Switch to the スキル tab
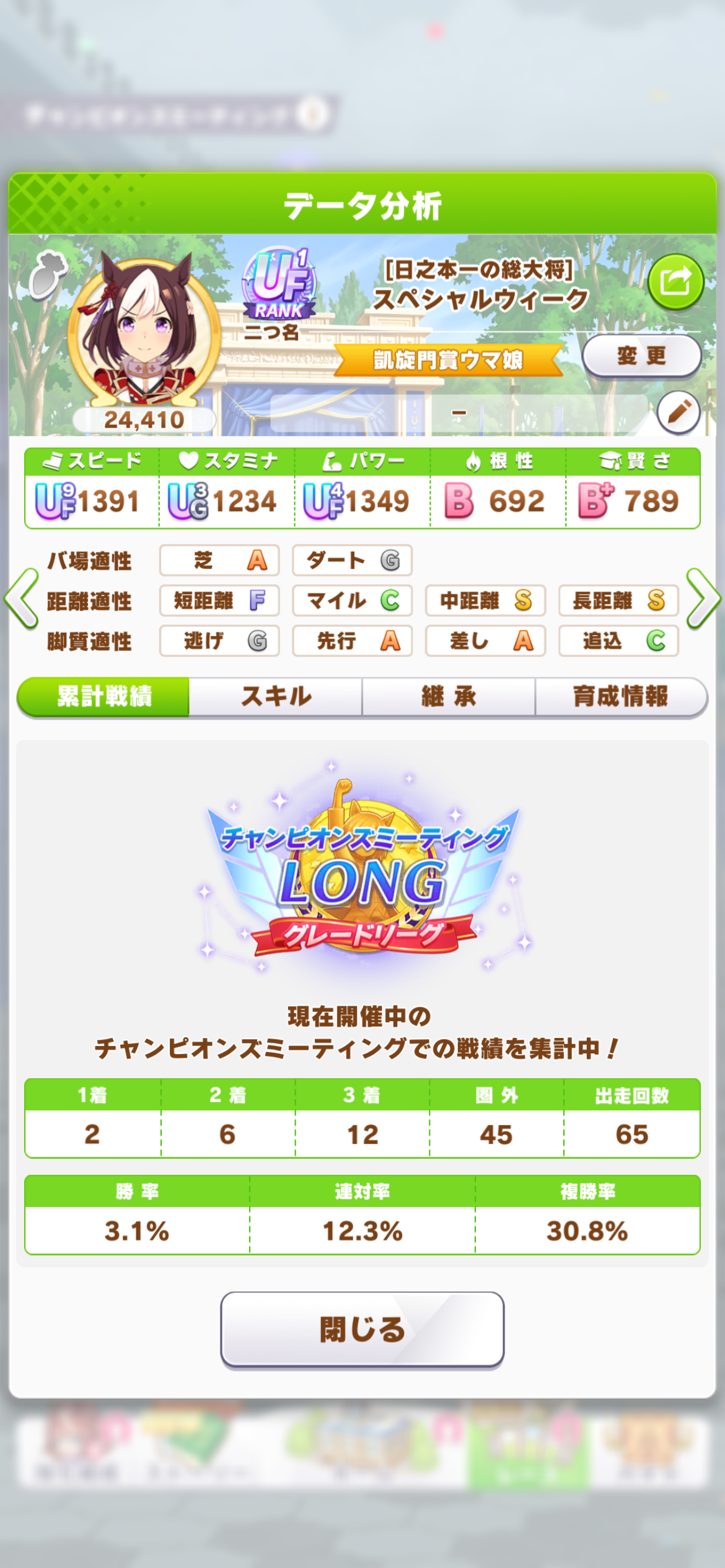Viewport: 725px width, 1568px height. pyautogui.click(x=276, y=697)
